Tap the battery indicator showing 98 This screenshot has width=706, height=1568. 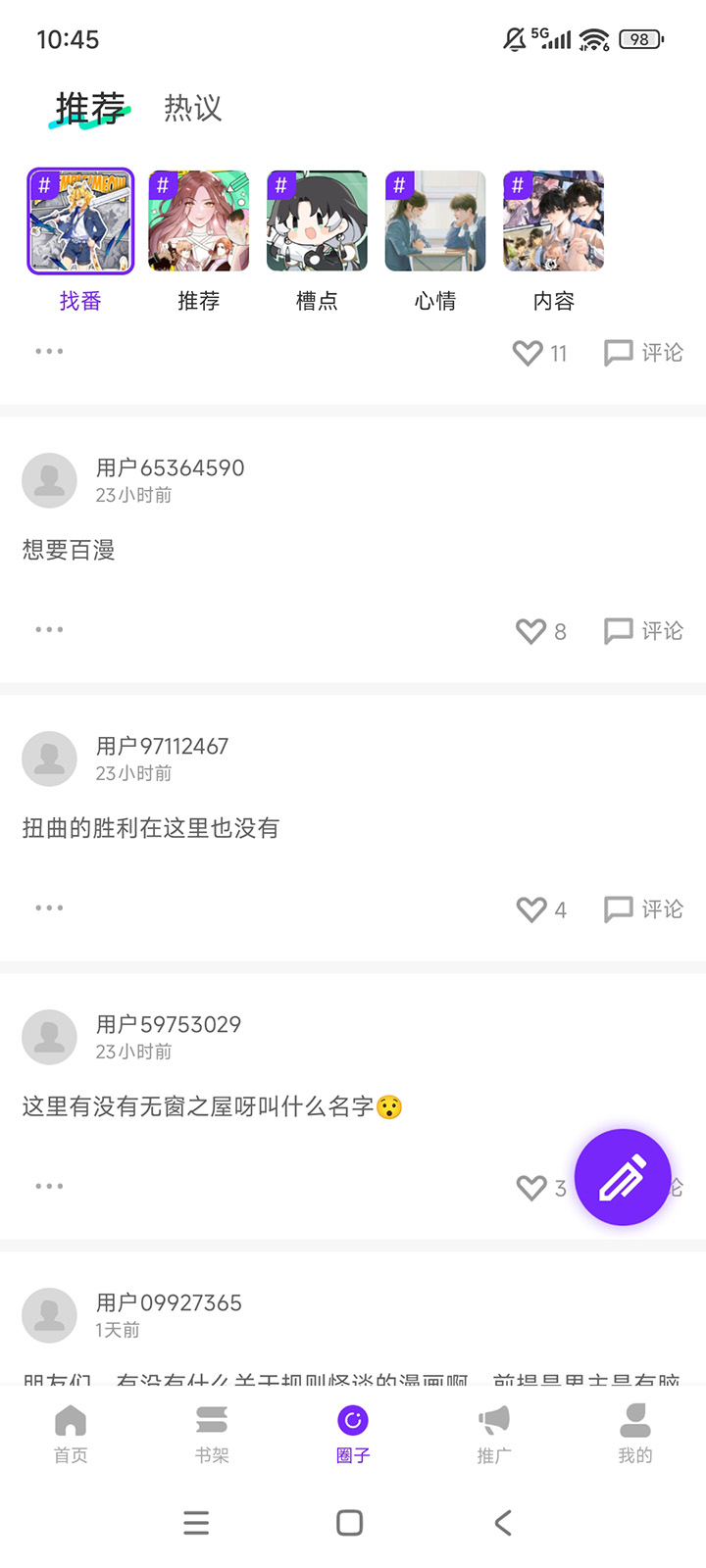[x=637, y=39]
